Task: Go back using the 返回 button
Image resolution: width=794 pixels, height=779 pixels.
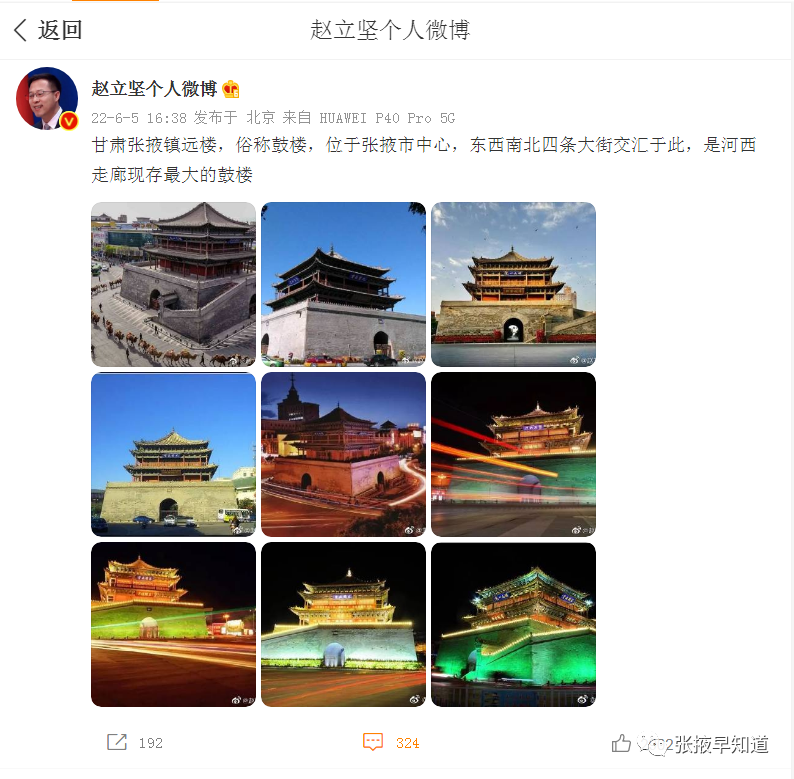Action: click(47, 30)
